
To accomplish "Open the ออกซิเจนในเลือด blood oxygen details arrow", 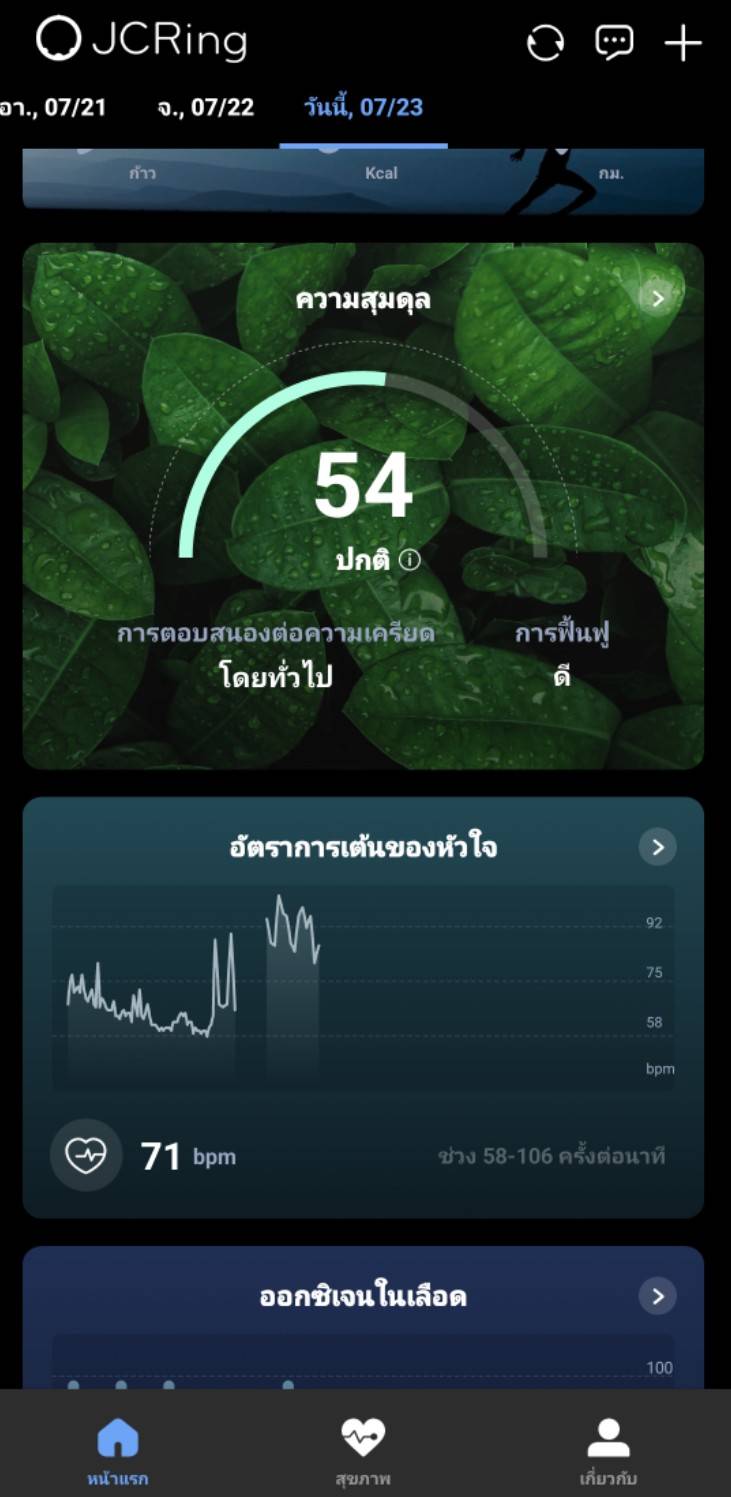I will 658,1297.
